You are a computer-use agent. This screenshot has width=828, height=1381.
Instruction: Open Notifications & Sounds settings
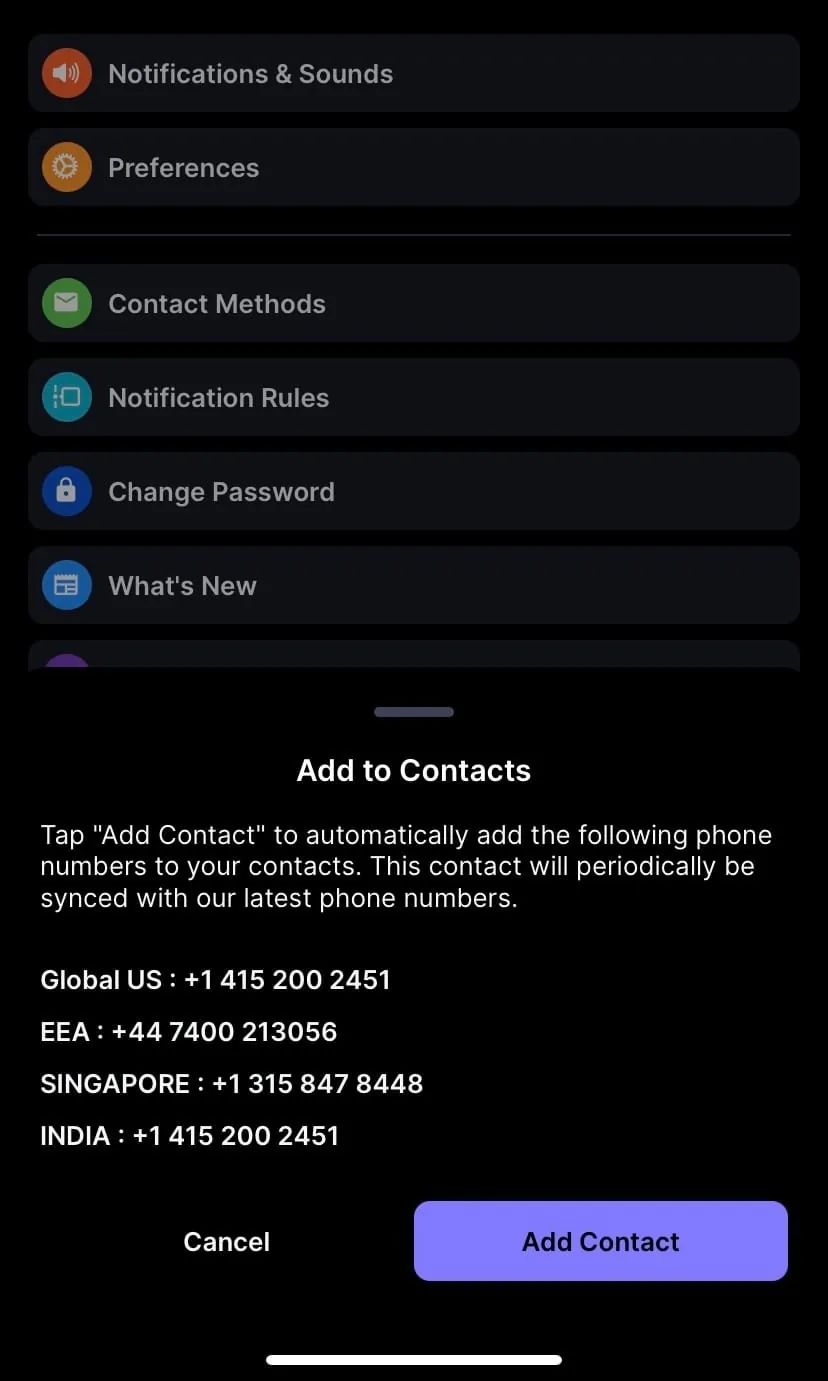tap(413, 73)
